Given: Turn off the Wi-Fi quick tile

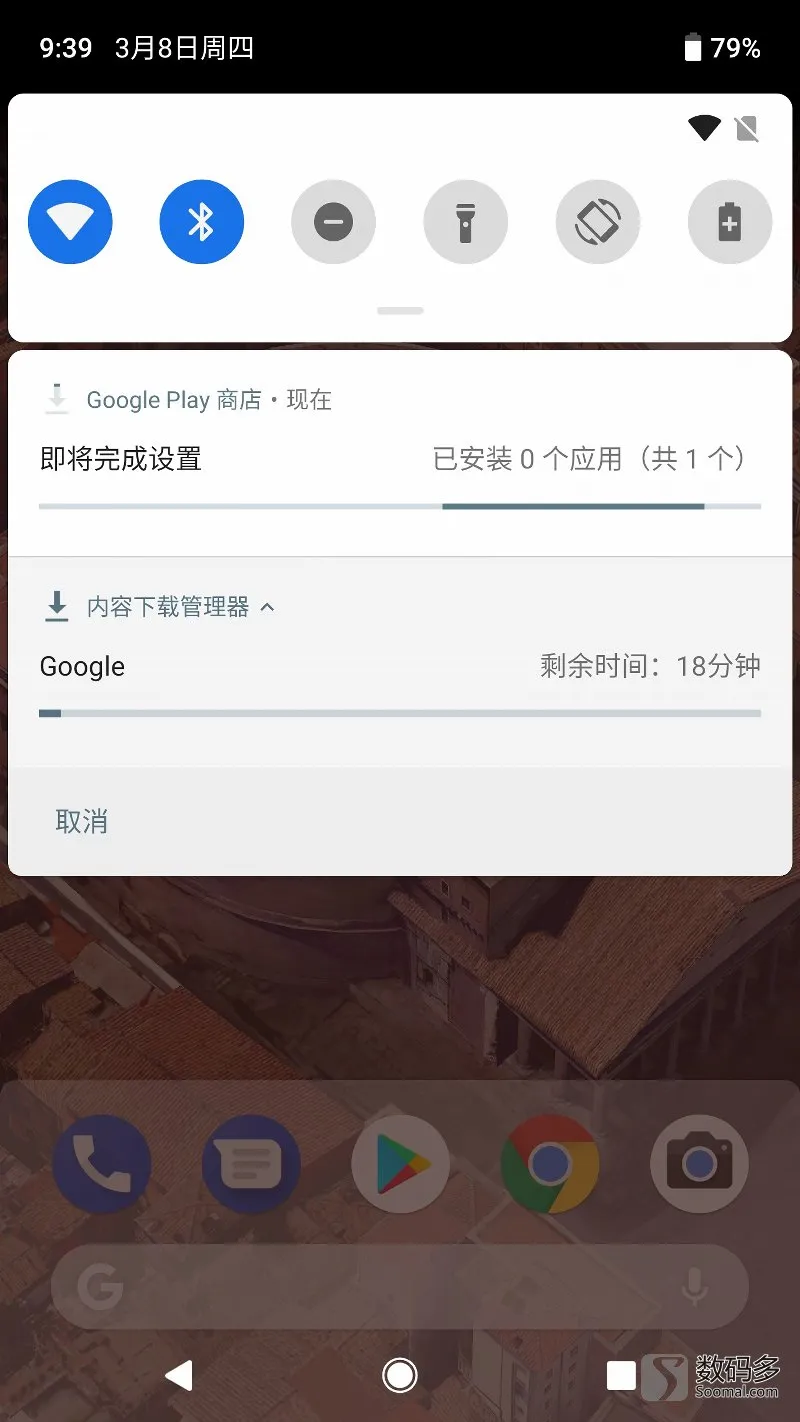Looking at the screenshot, I should point(70,222).
